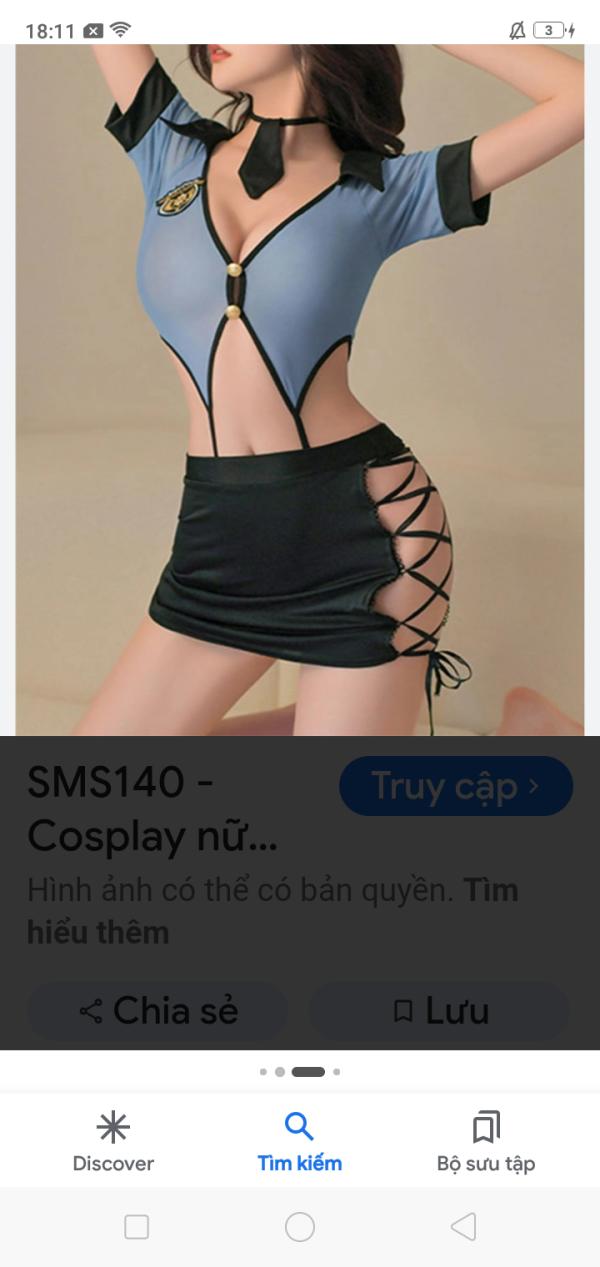Save the image with Lưu
This screenshot has height=1267, width=600.
[441, 1011]
